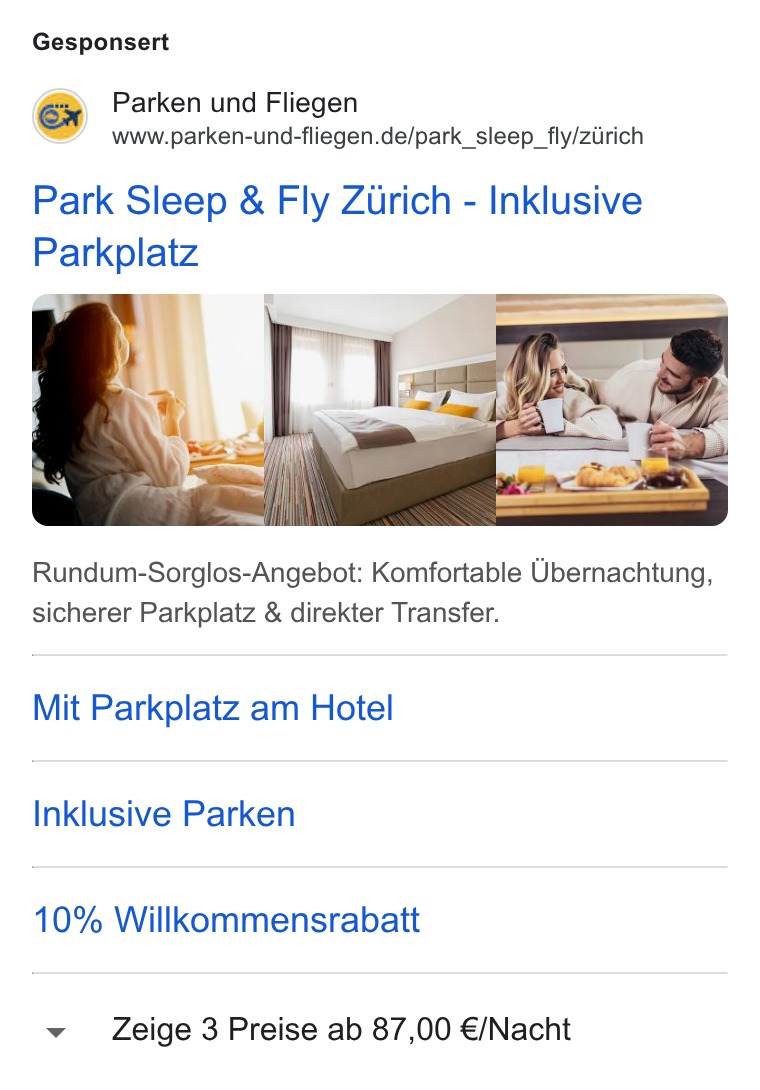Open the Park Sleep & Fly Zürich headline link
This screenshot has height=1090, width=760.
tap(337, 226)
